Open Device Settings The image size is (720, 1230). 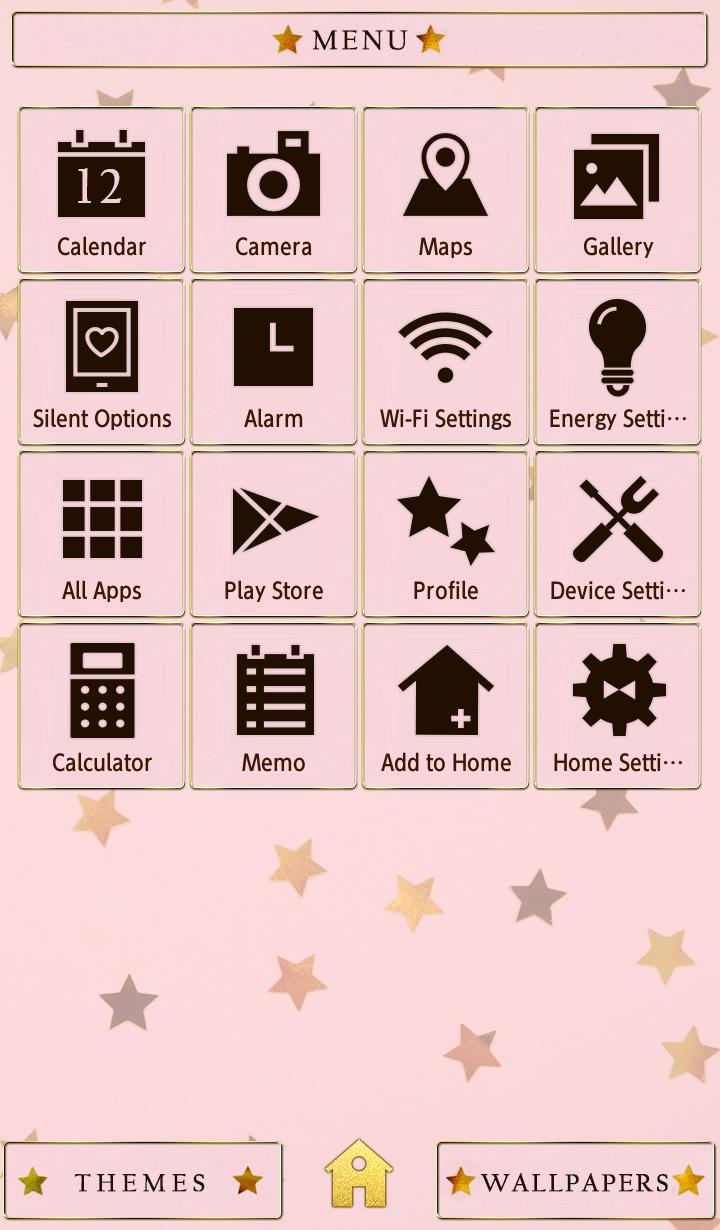click(x=618, y=534)
